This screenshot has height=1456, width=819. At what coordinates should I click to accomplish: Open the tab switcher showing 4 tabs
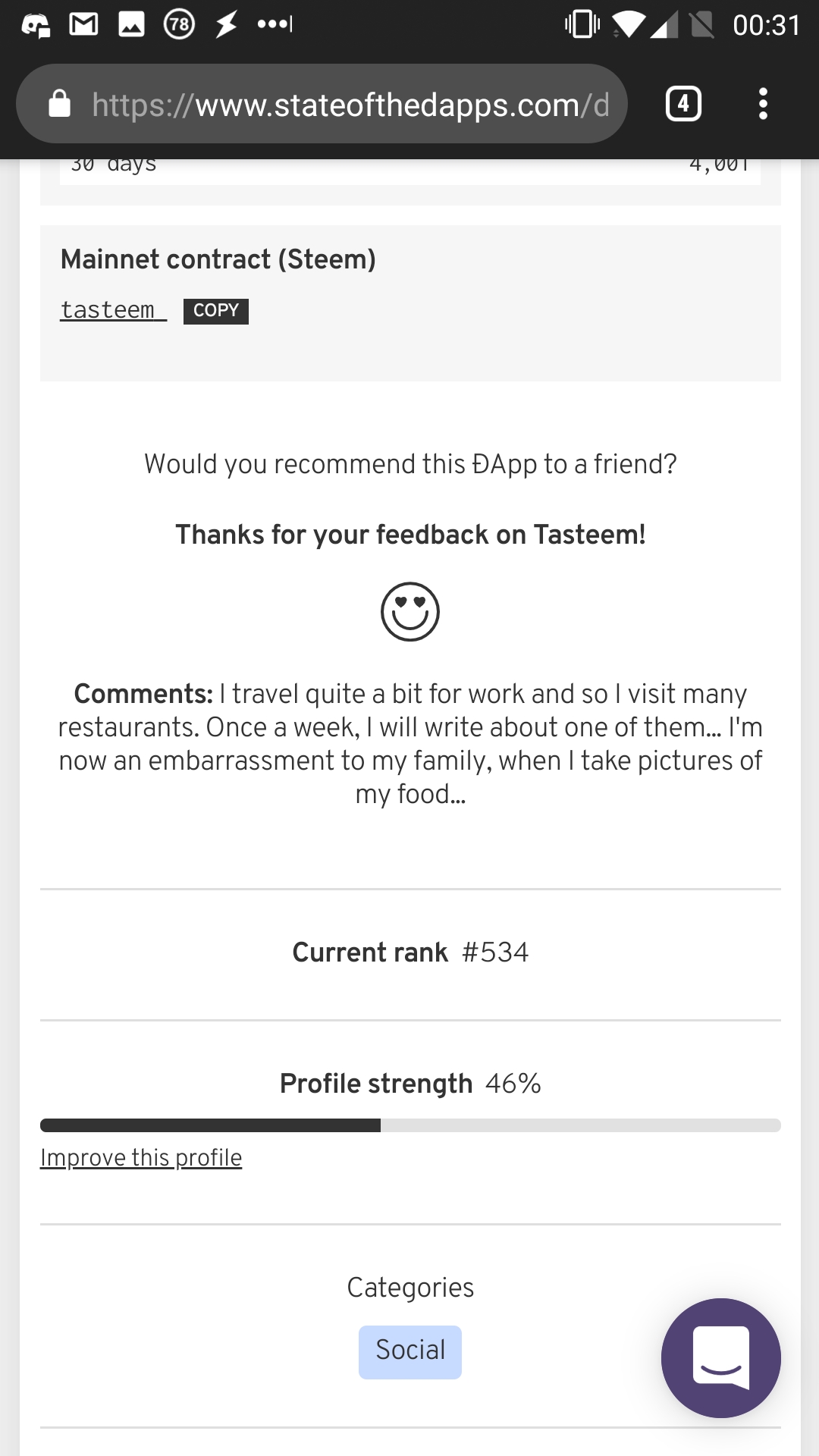tap(682, 104)
